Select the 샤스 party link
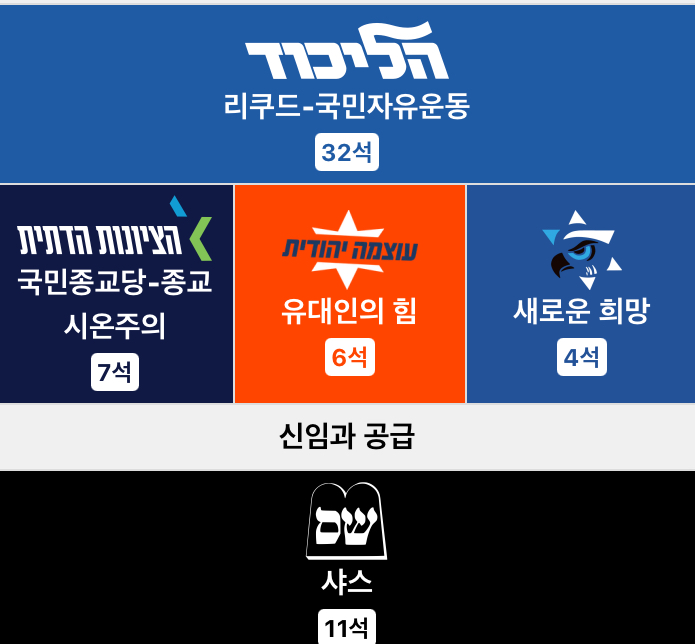Screen dimensions: 700x644 [347, 583]
